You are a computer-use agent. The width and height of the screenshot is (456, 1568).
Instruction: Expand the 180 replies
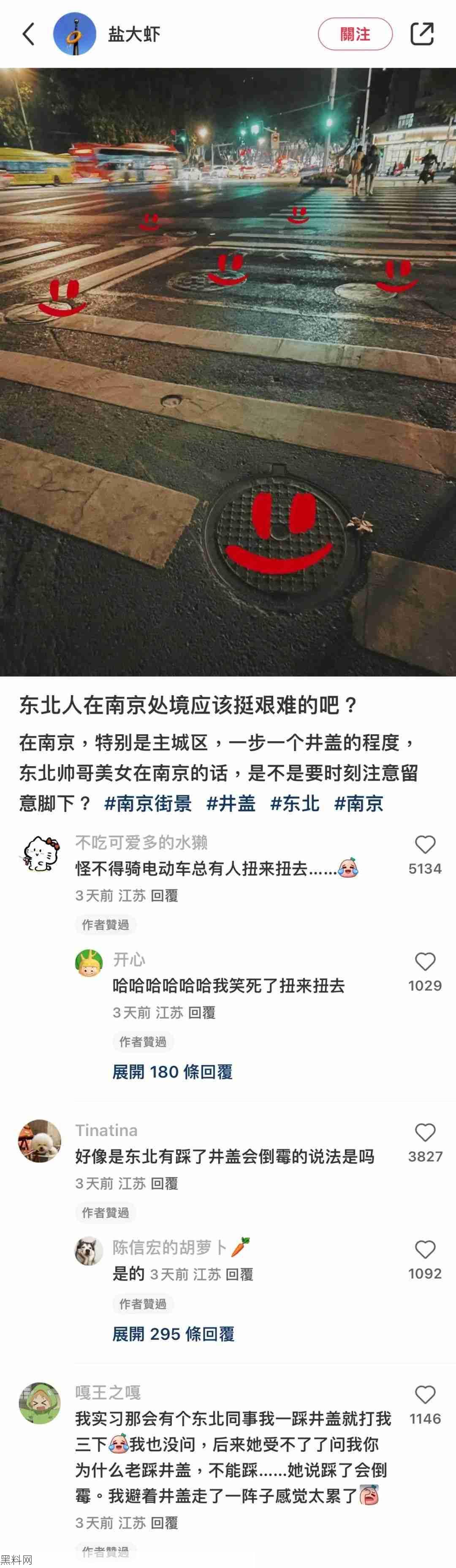[x=172, y=1071]
